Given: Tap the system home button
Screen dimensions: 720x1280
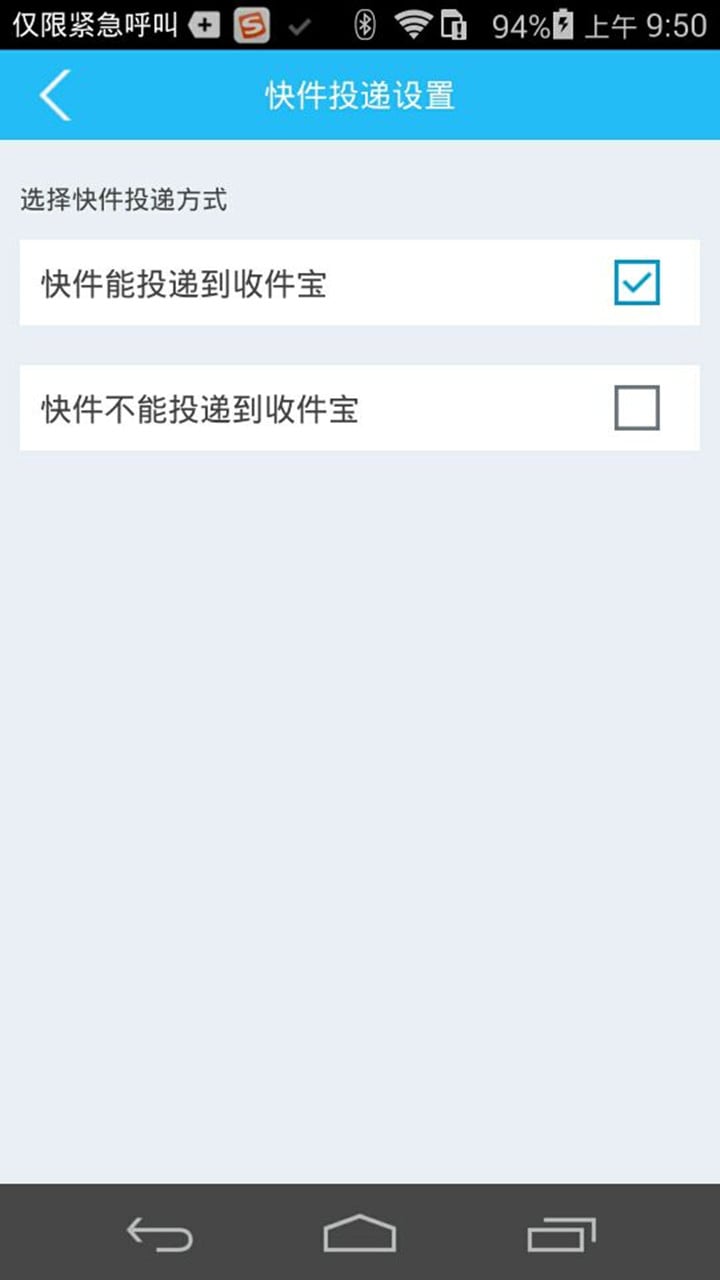Looking at the screenshot, I should [359, 1235].
